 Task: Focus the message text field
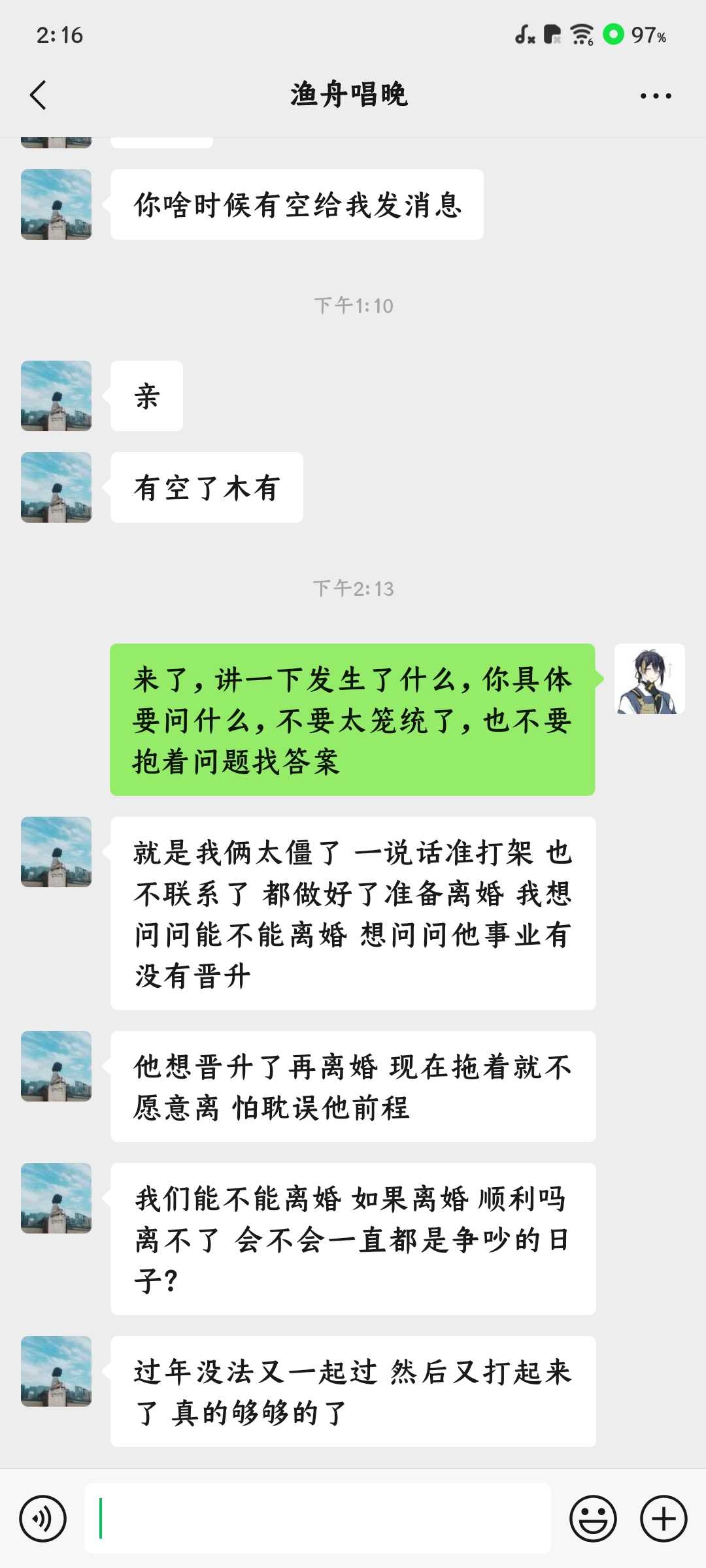(x=318, y=1518)
